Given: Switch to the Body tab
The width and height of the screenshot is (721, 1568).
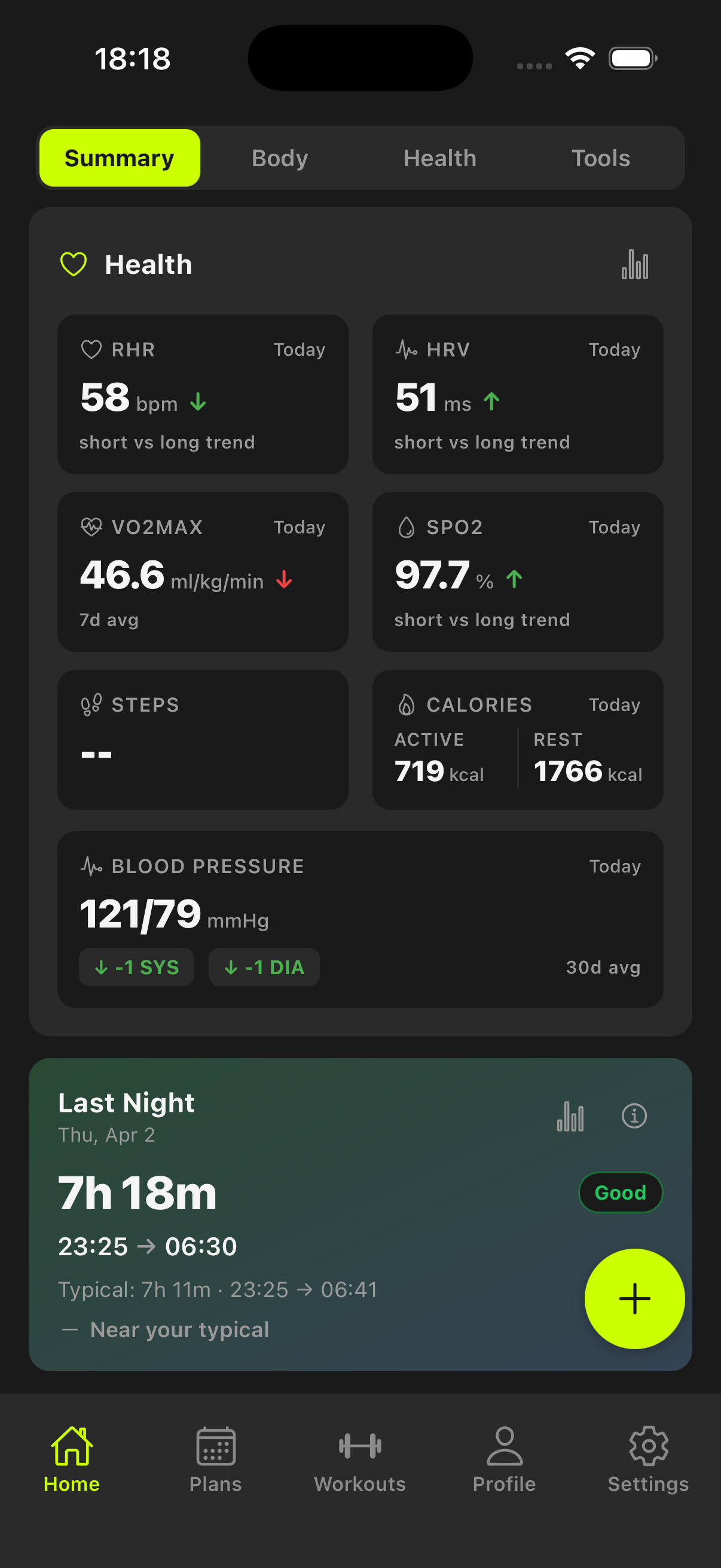Looking at the screenshot, I should pos(279,158).
